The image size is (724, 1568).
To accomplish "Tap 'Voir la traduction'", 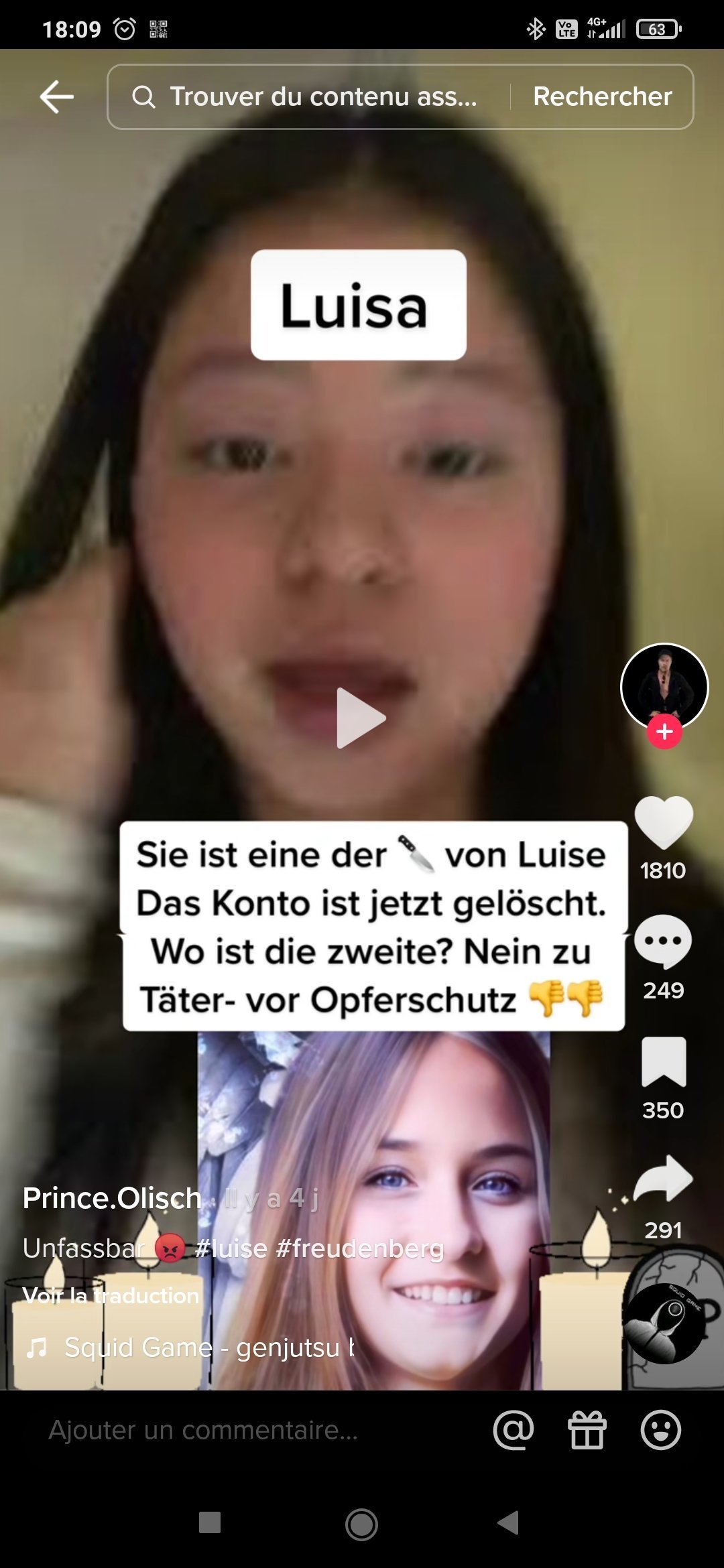I will [x=111, y=1295].
